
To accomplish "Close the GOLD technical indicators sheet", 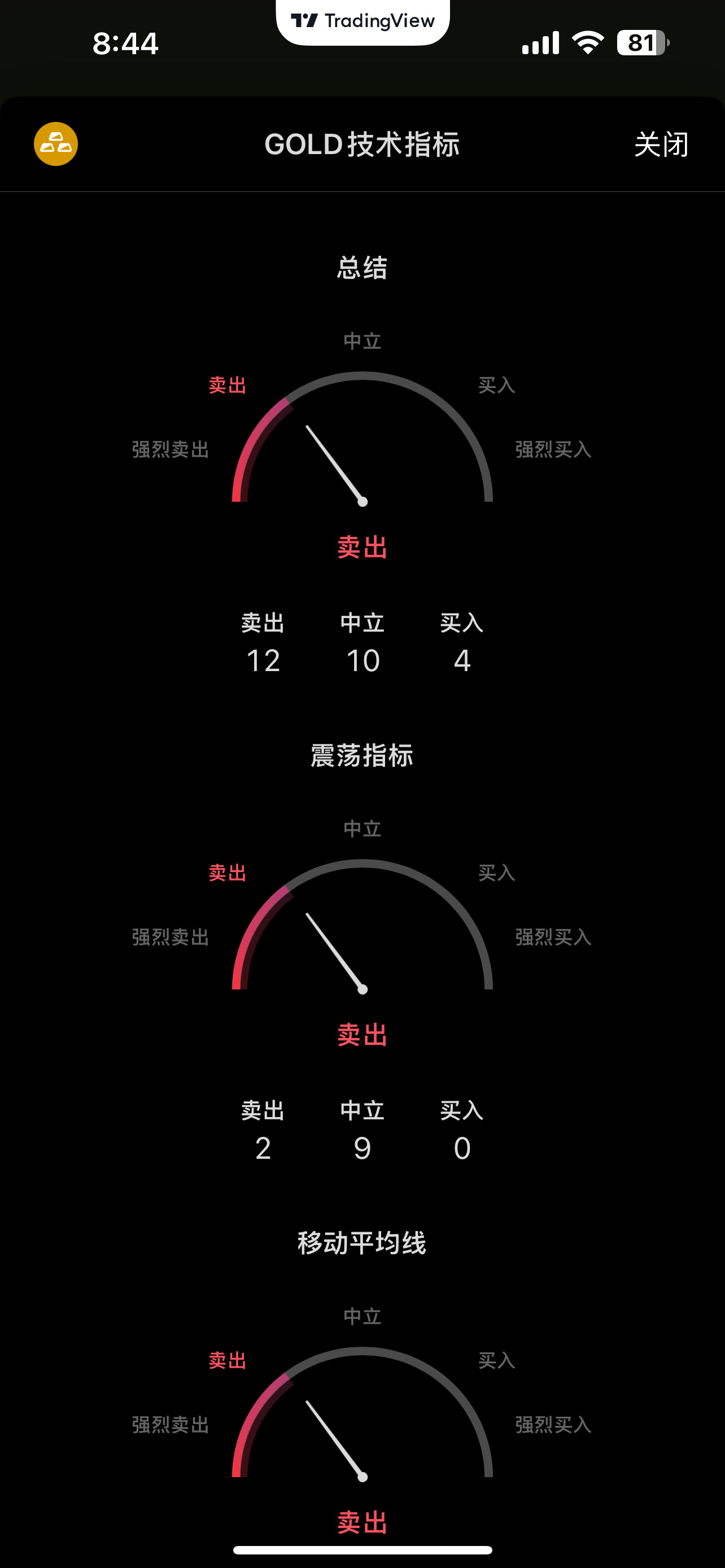I will pos(661,145).
